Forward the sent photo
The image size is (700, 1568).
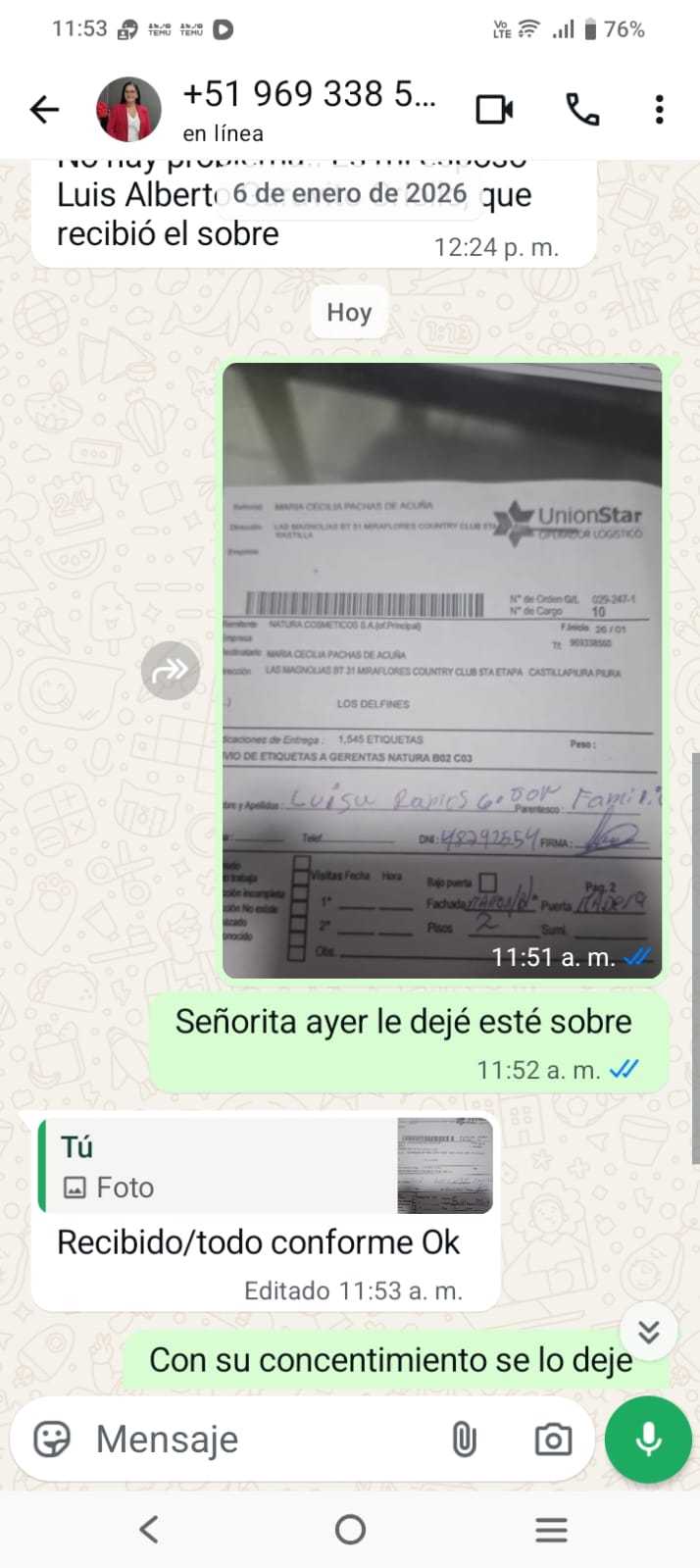pyautogui.click(x=171, y=670)
